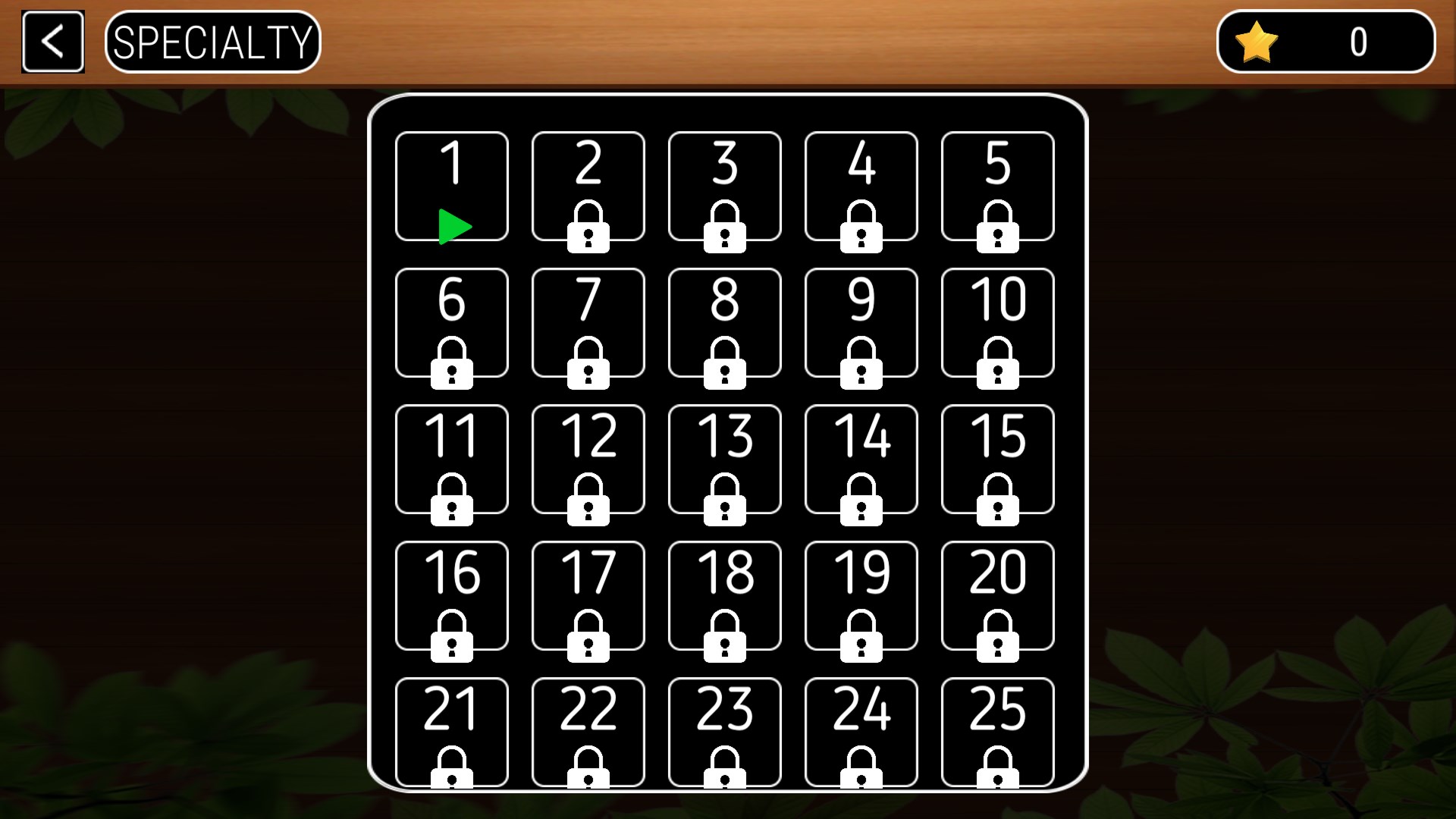Image resolution: width=1456 pixels, height=819 pixels.
Task: Tap locked level 4
Action: tap(861, 187)
